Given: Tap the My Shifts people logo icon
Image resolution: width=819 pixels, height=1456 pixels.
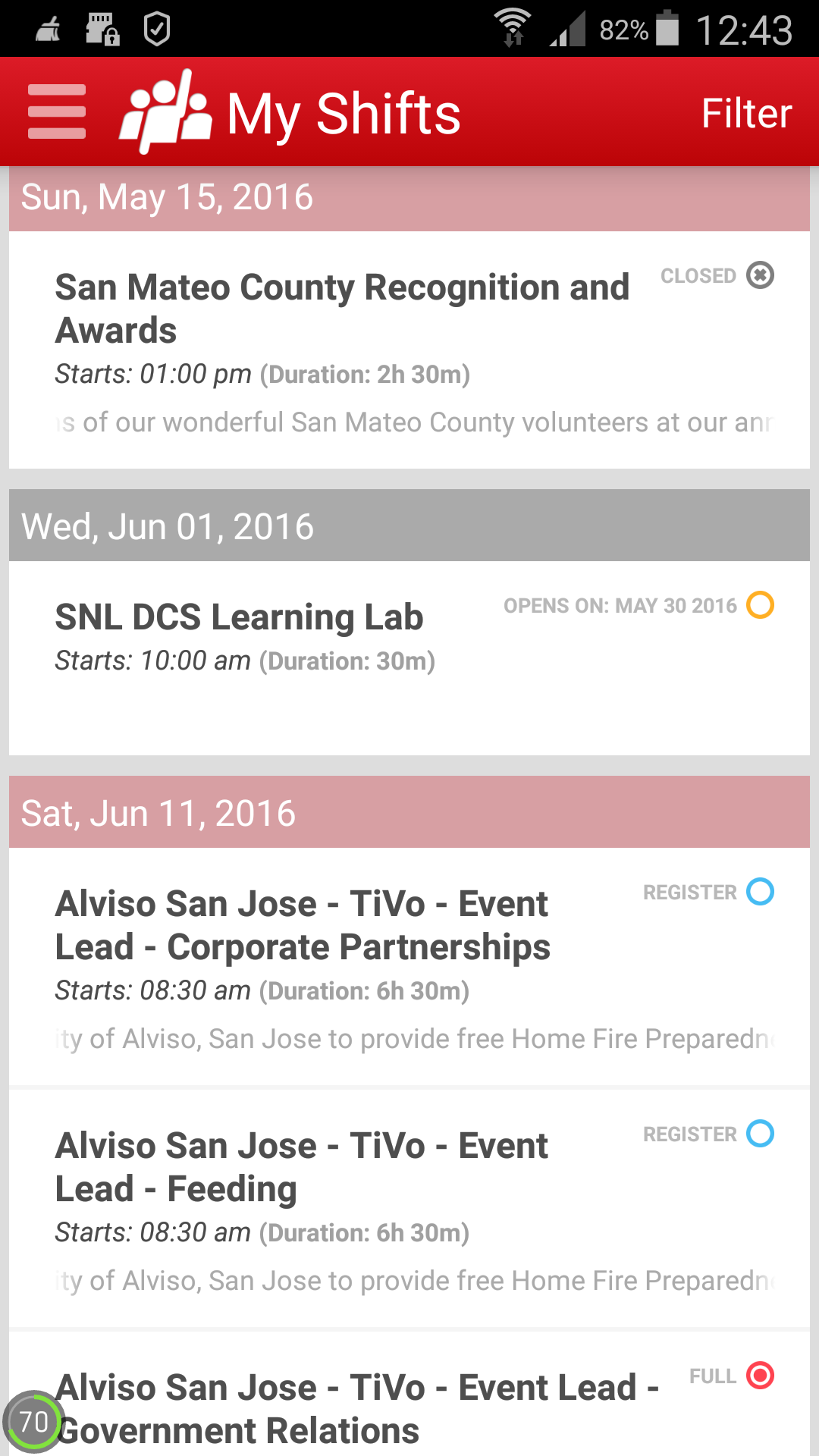Looking at the screenshot, I should (167, 111).
